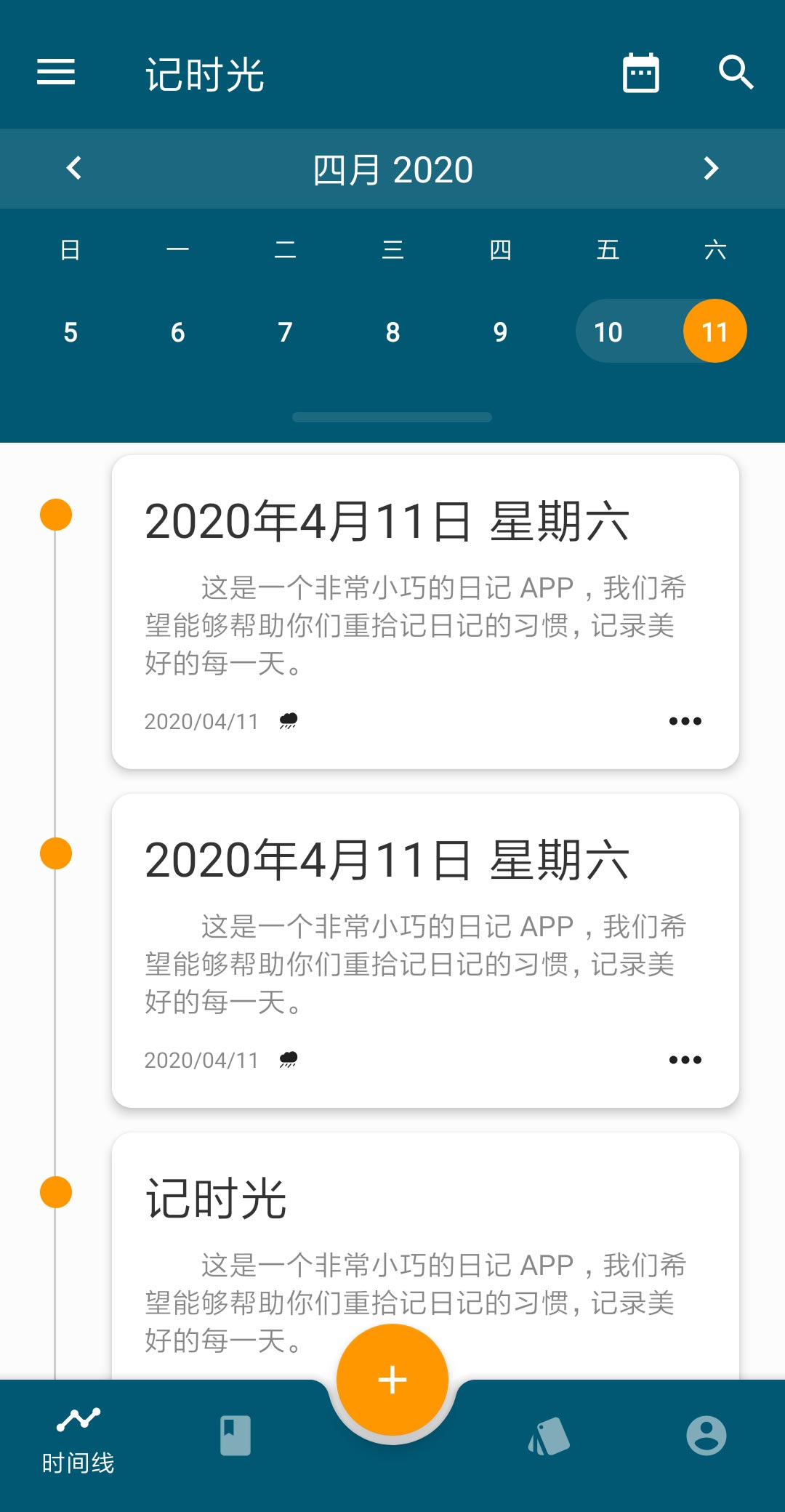Open the calendar picker icon

(x=640, y=73)
